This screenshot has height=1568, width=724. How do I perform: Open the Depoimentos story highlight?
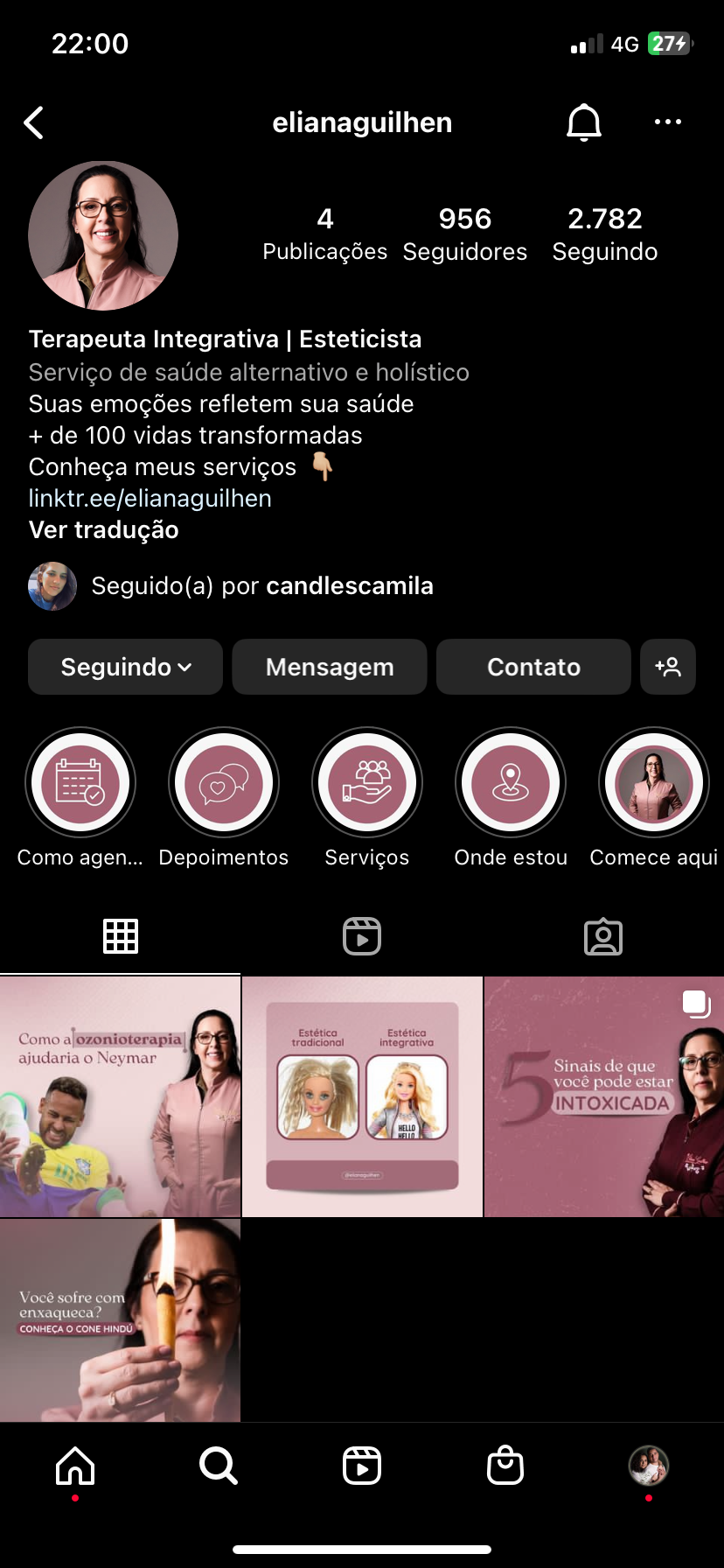pyautogui.click(x=224, y=783)
